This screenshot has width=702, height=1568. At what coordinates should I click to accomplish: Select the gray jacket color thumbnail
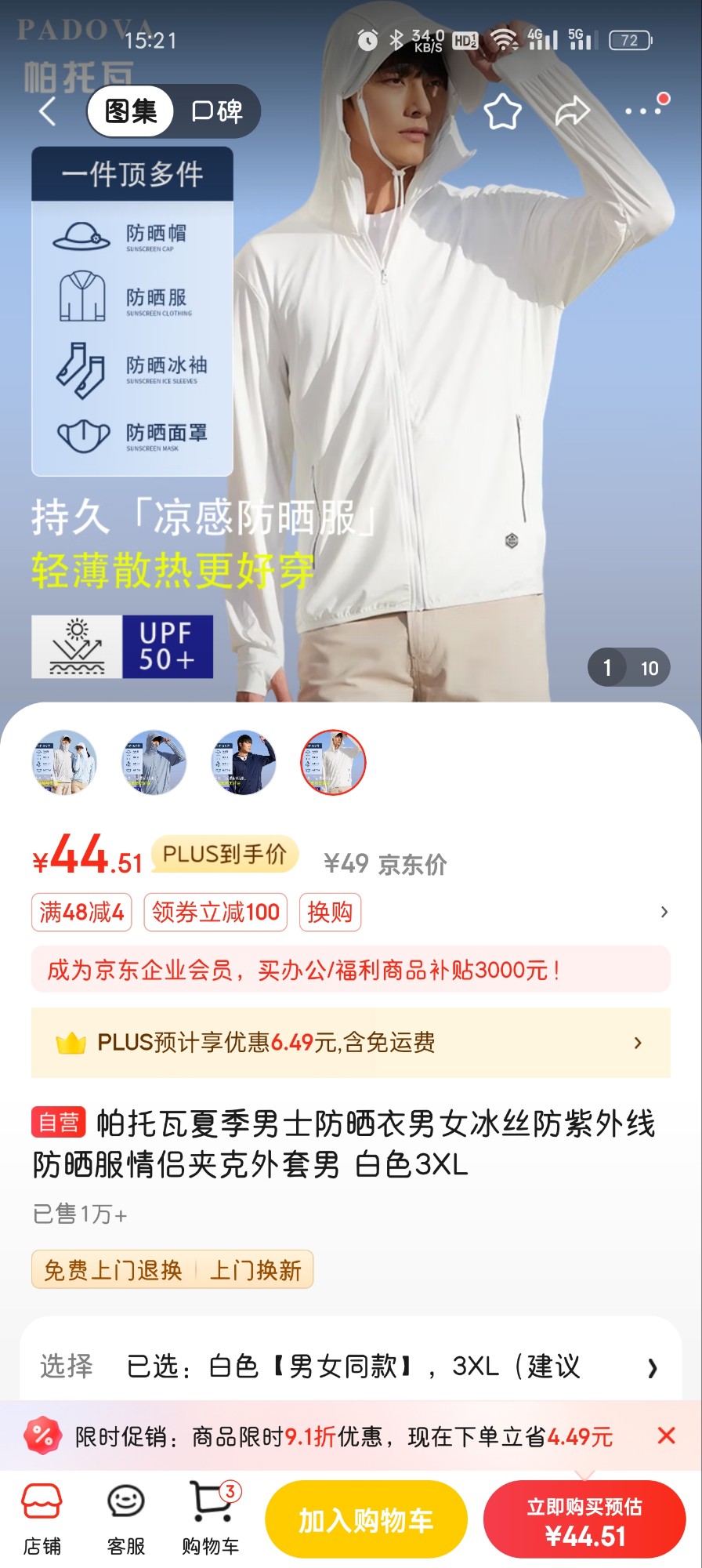[154, 762]
